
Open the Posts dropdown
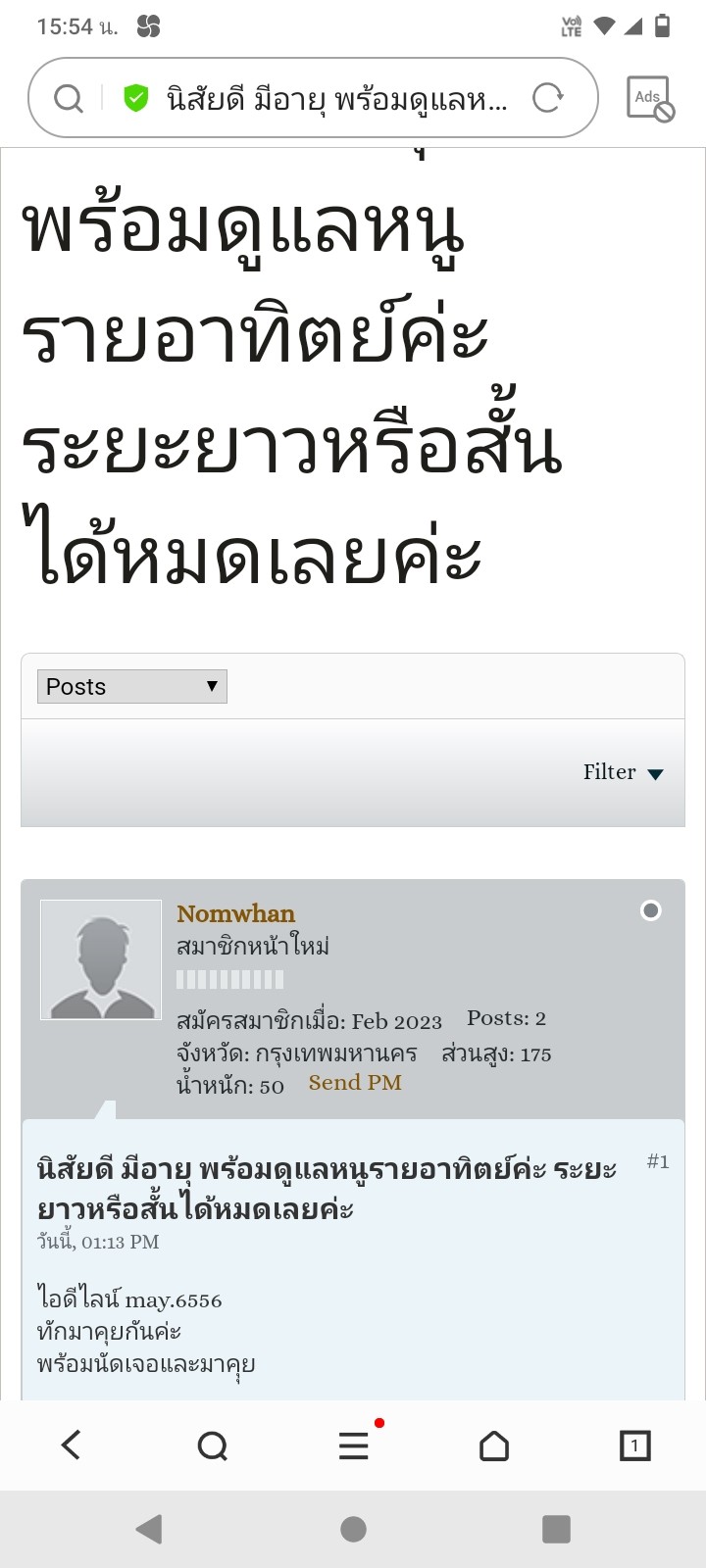tap(132, 686)
